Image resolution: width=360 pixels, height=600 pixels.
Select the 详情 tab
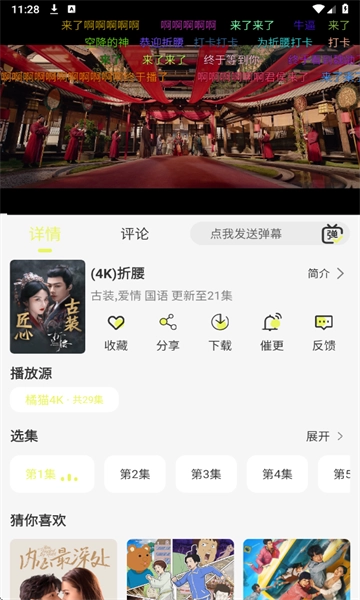point(45,234)
